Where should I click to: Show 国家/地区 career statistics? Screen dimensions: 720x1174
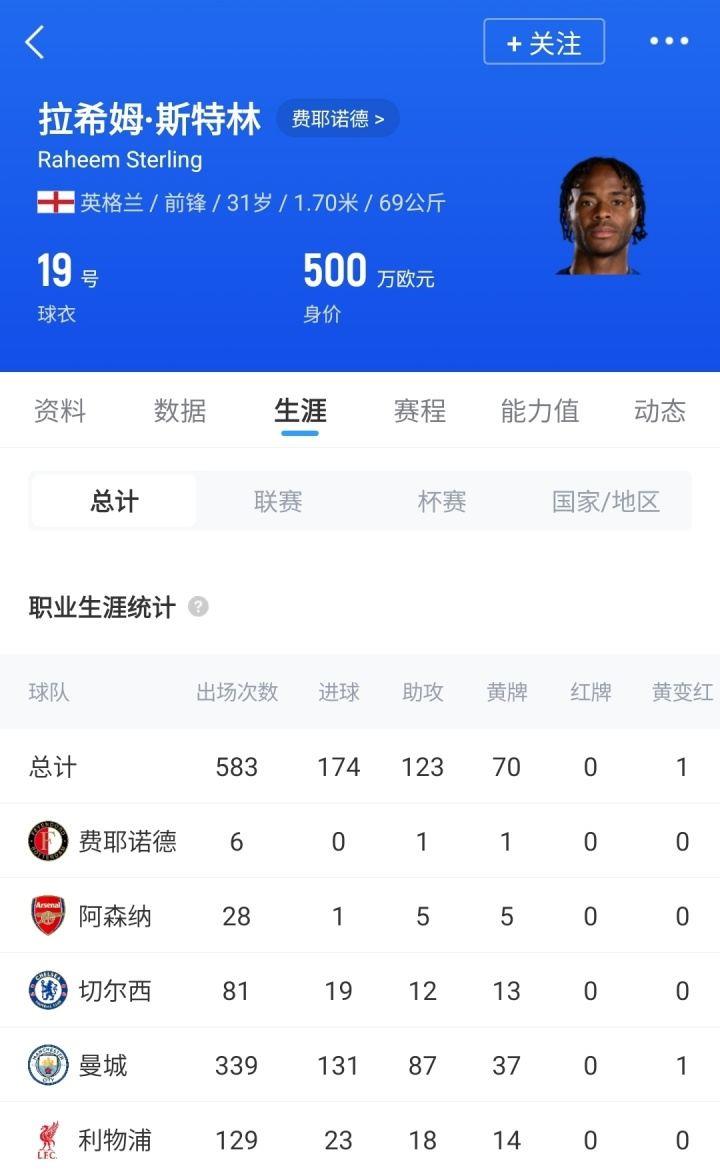[606, 501]
